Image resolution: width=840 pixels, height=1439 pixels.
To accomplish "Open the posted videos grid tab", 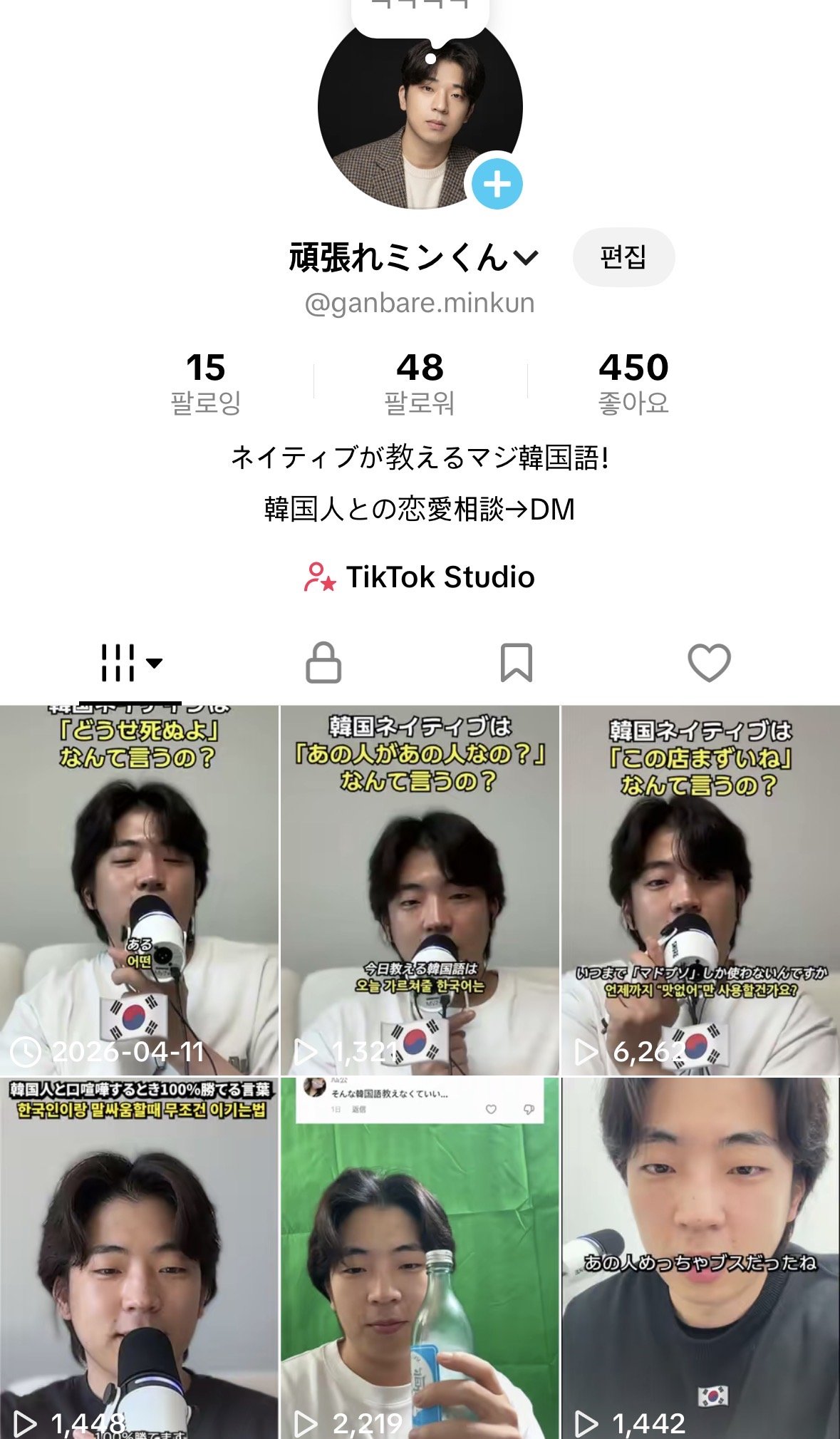I will [130, 663].
